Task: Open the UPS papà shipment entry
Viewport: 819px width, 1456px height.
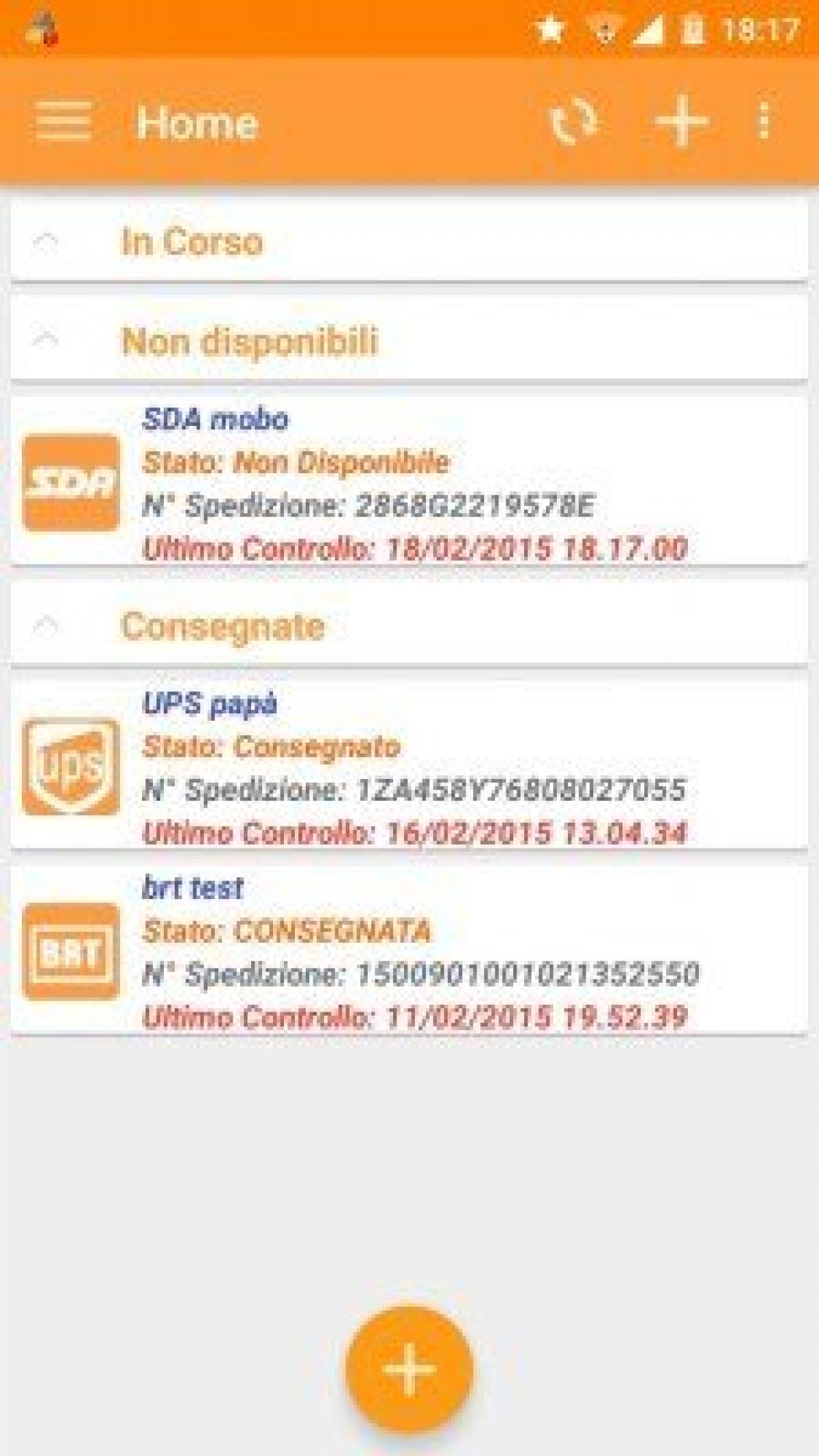Action: tap(409, 768)
